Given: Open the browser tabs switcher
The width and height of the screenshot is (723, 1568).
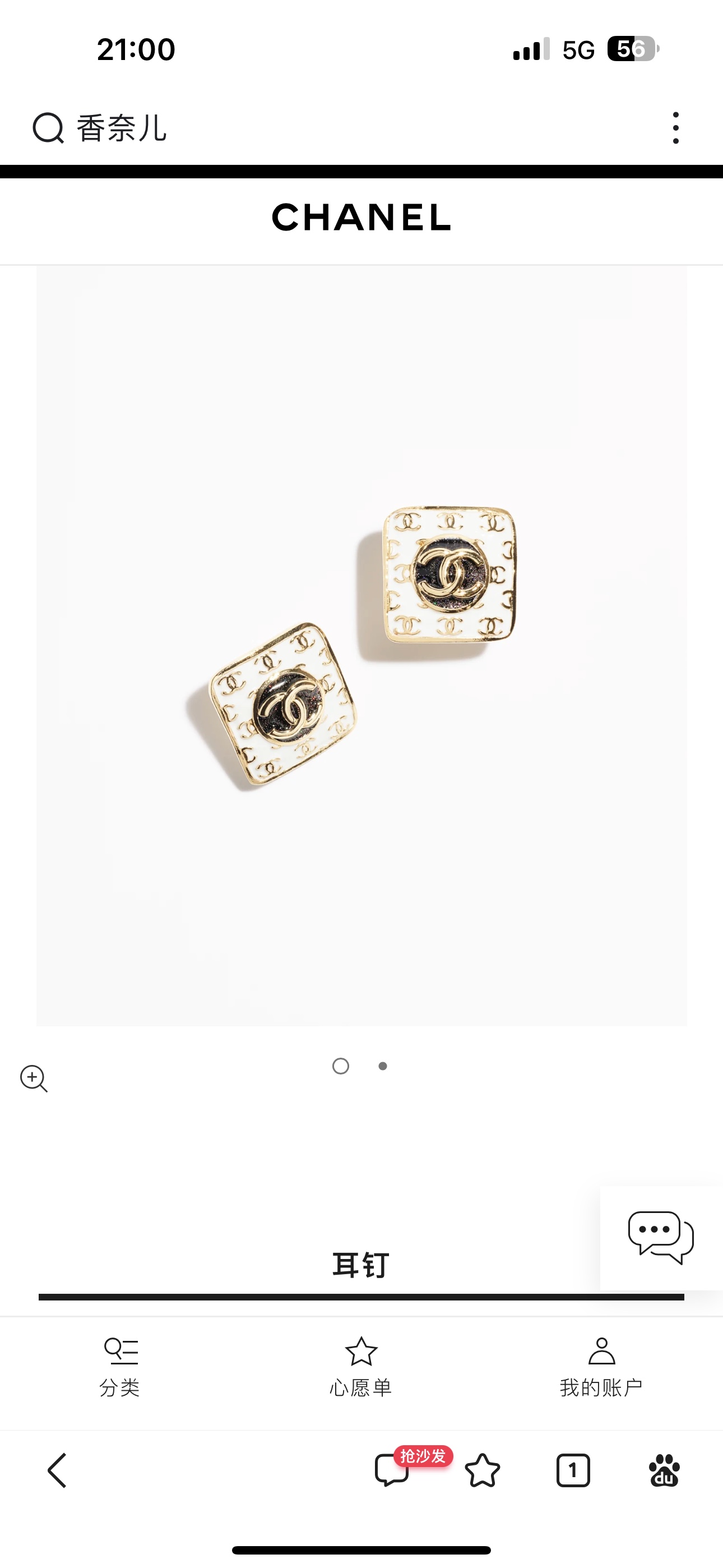Looking at the screenshot, I should [573, 1470].
